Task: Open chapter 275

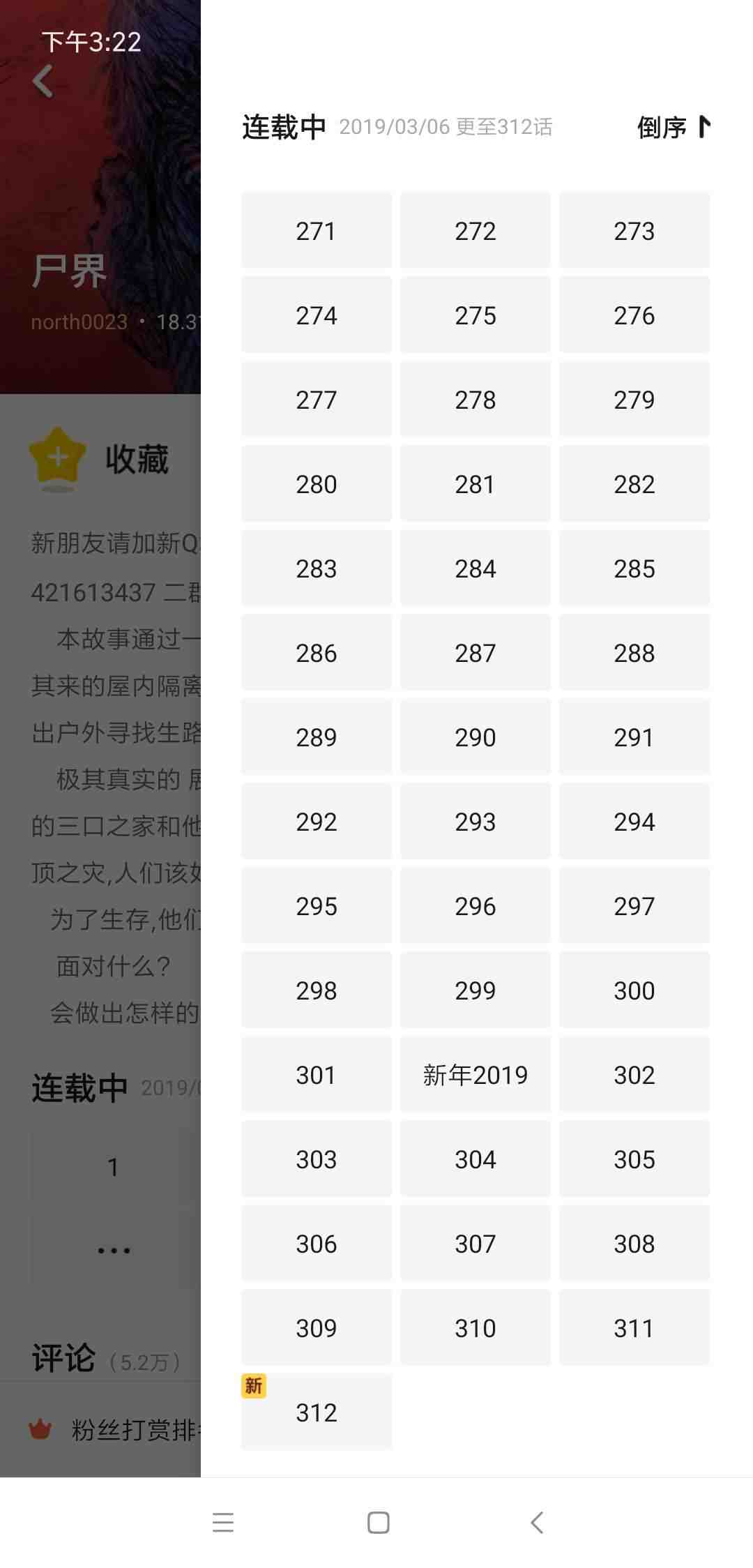Action: click(x=475, y=315)
